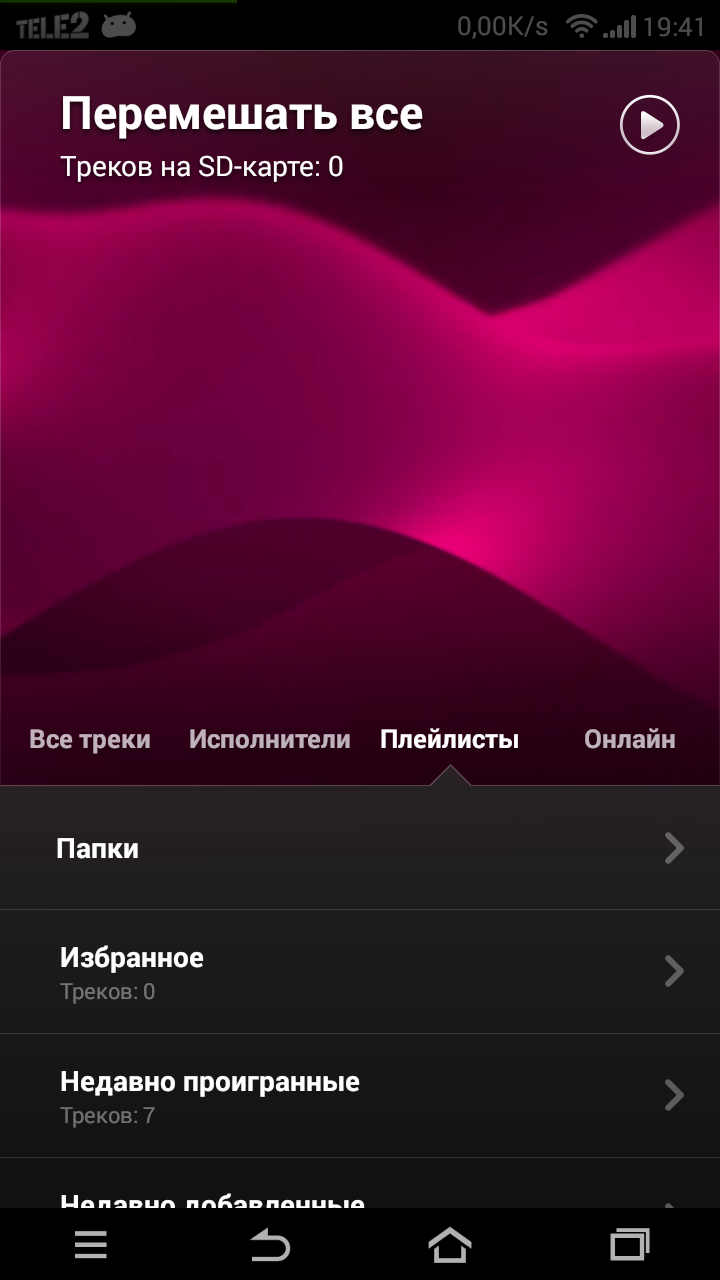Screen dimensions: 720x1280
Task: Go to the home screen
Action: point(450,1245)
